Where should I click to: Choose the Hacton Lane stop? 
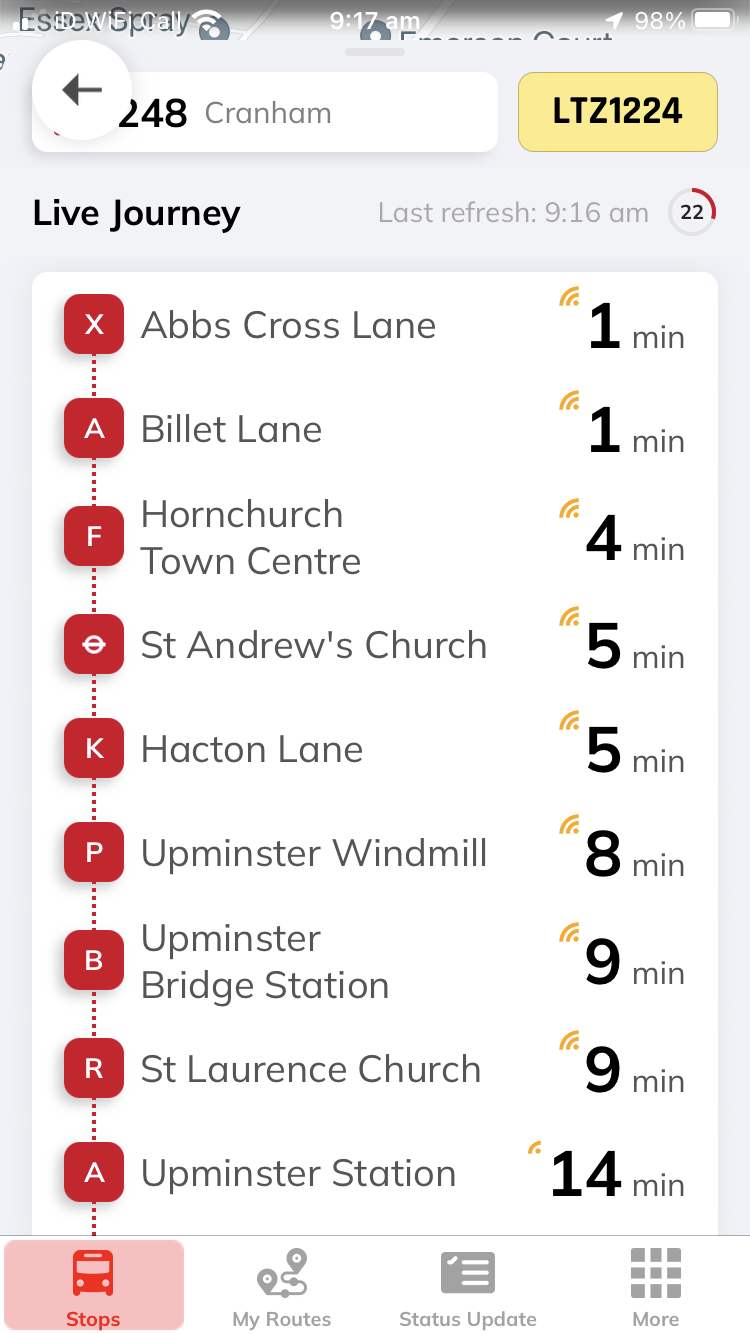coord(252,750)
